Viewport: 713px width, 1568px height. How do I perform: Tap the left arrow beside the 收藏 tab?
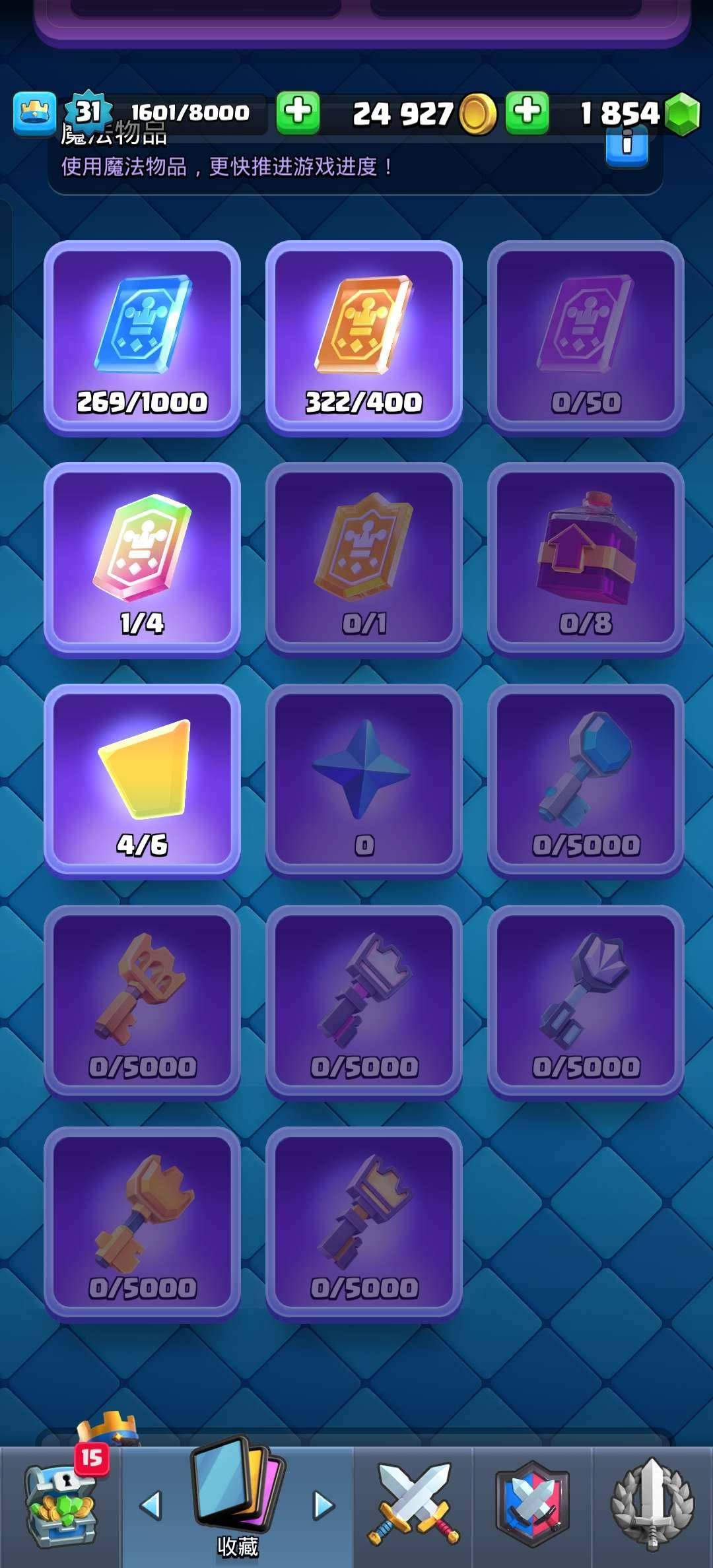point(151,1506)
